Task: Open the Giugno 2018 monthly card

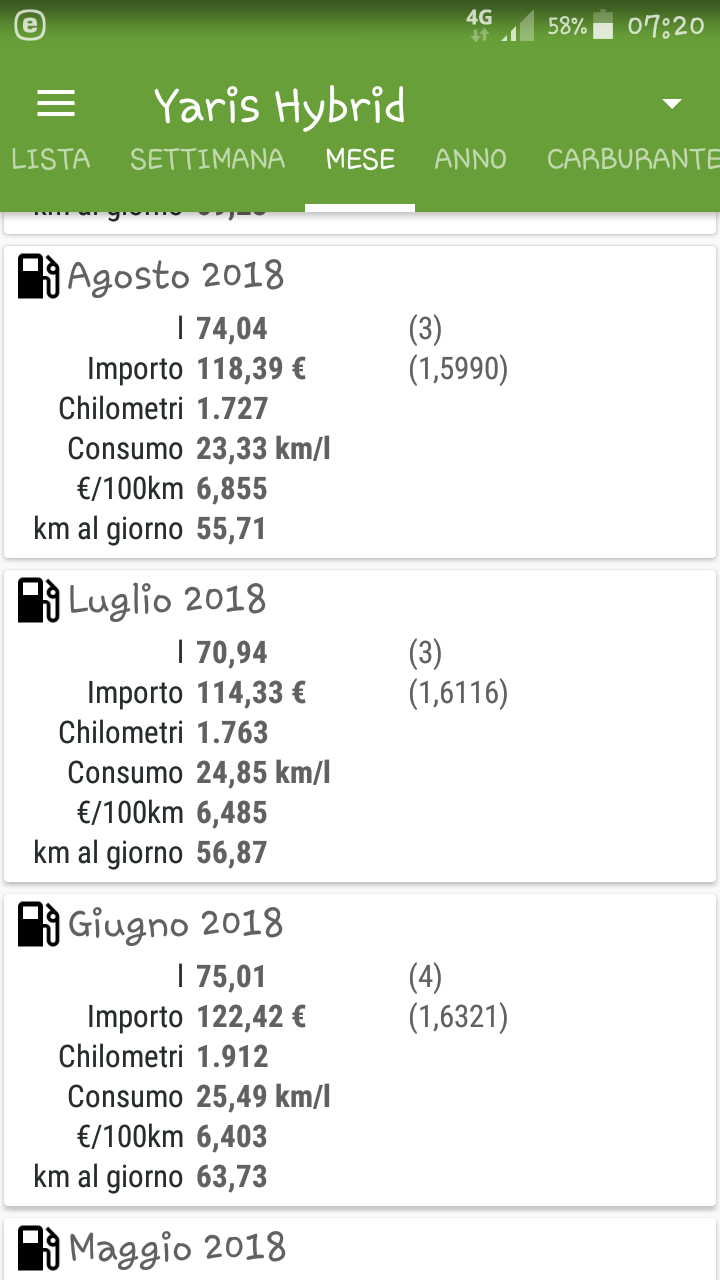Action: click(x=360, y=1050)
